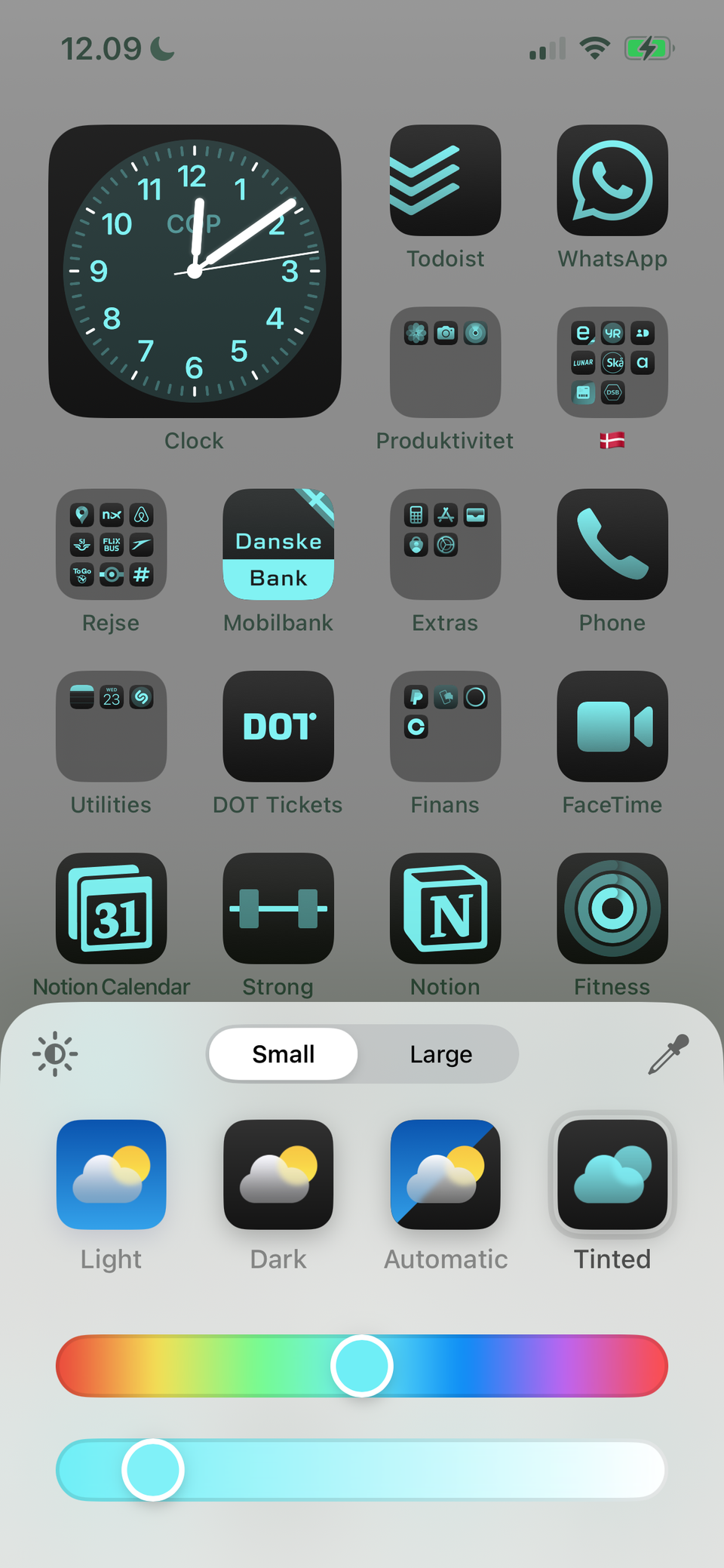Viewport: 724px width, 1568px height.
Task: Choose the Light icon style
Action: point(111,1174)
